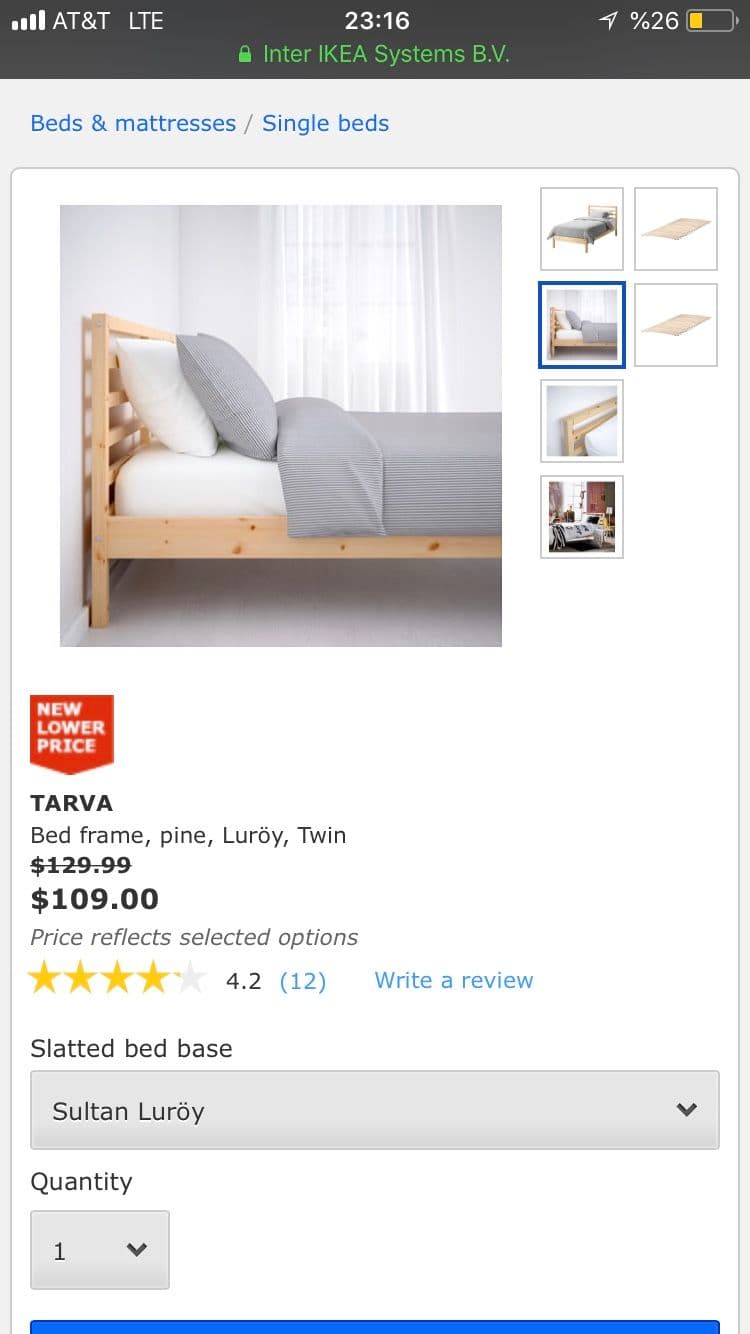Select the full bed frame thumbnail
This screenshot has width=750, height=1334.
582,229
